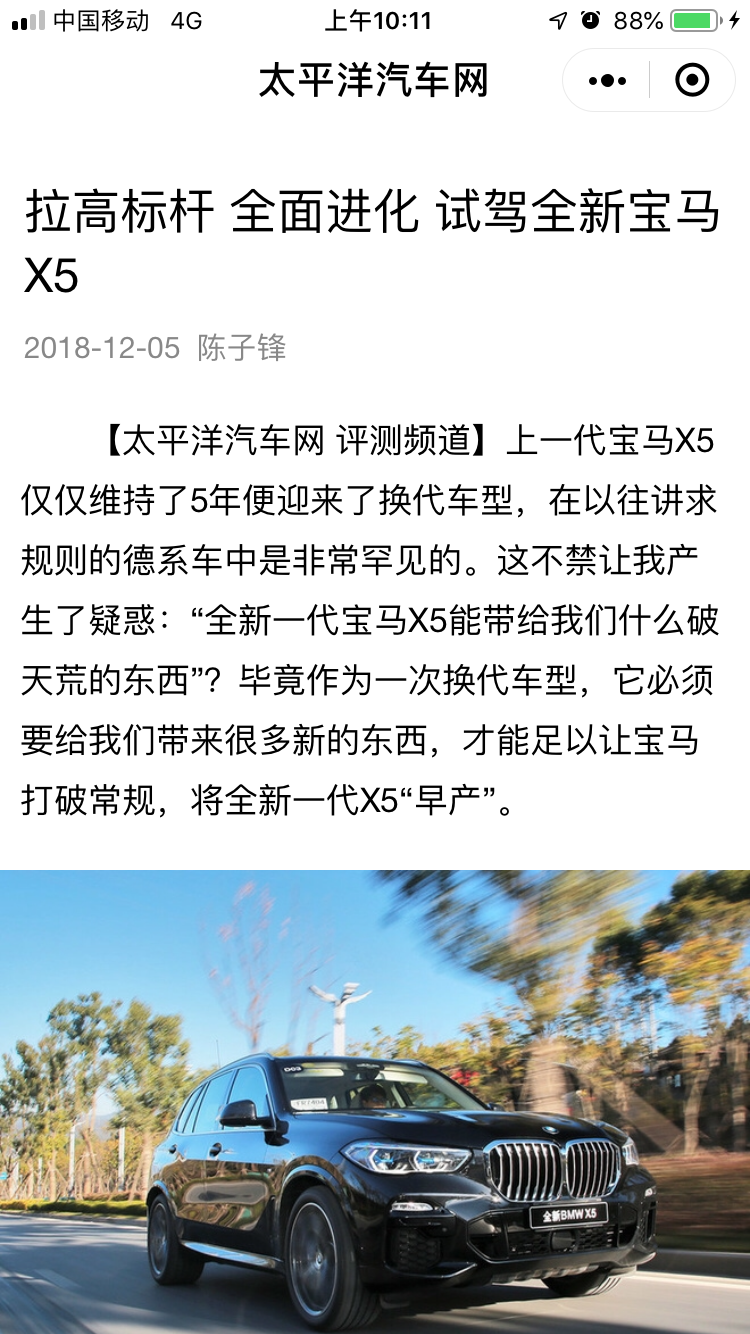The height and width of the screenshot is (1334, 750).
Task: Open the mini program three-dot menu
Action: [x=607, y=80]
